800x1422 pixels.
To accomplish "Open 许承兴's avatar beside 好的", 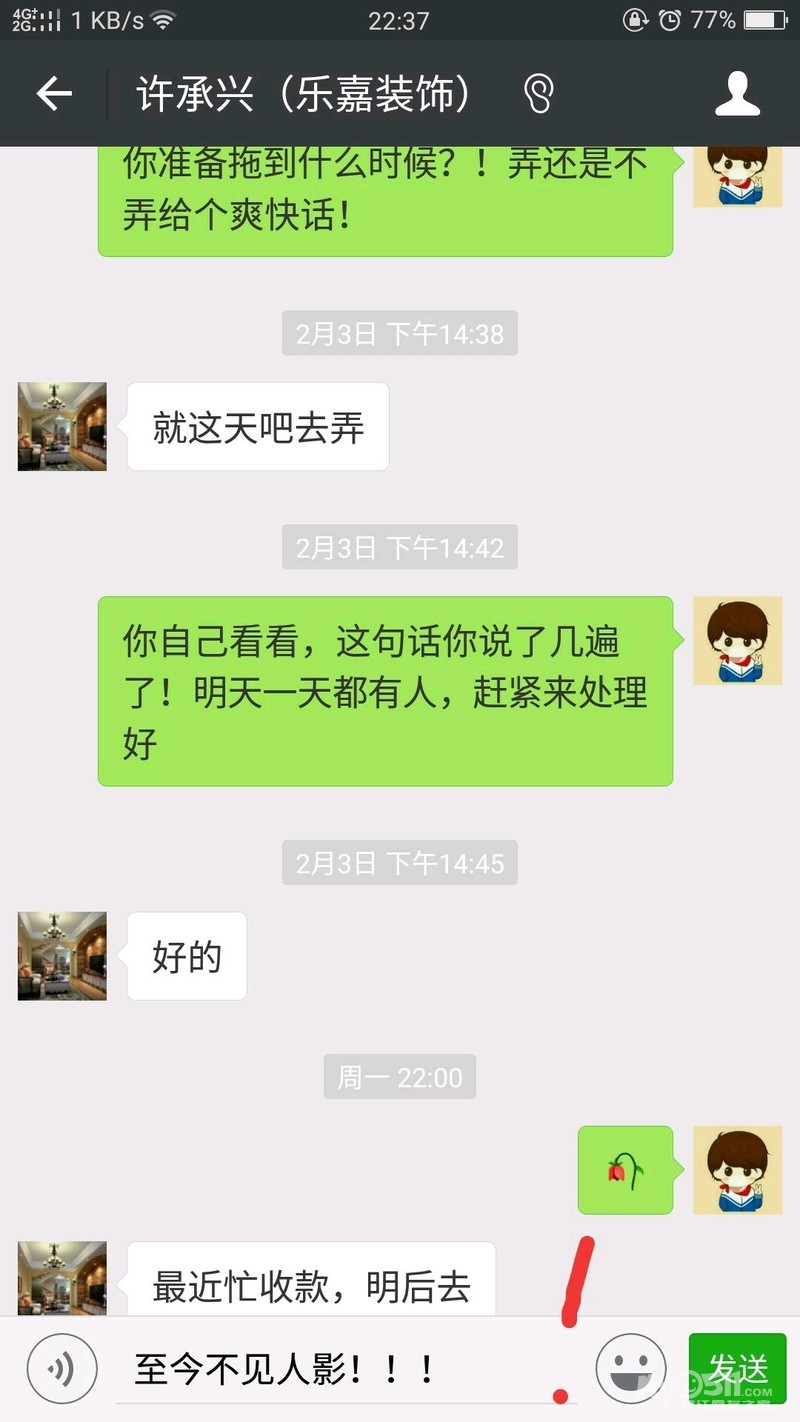I will coord(62,956).
